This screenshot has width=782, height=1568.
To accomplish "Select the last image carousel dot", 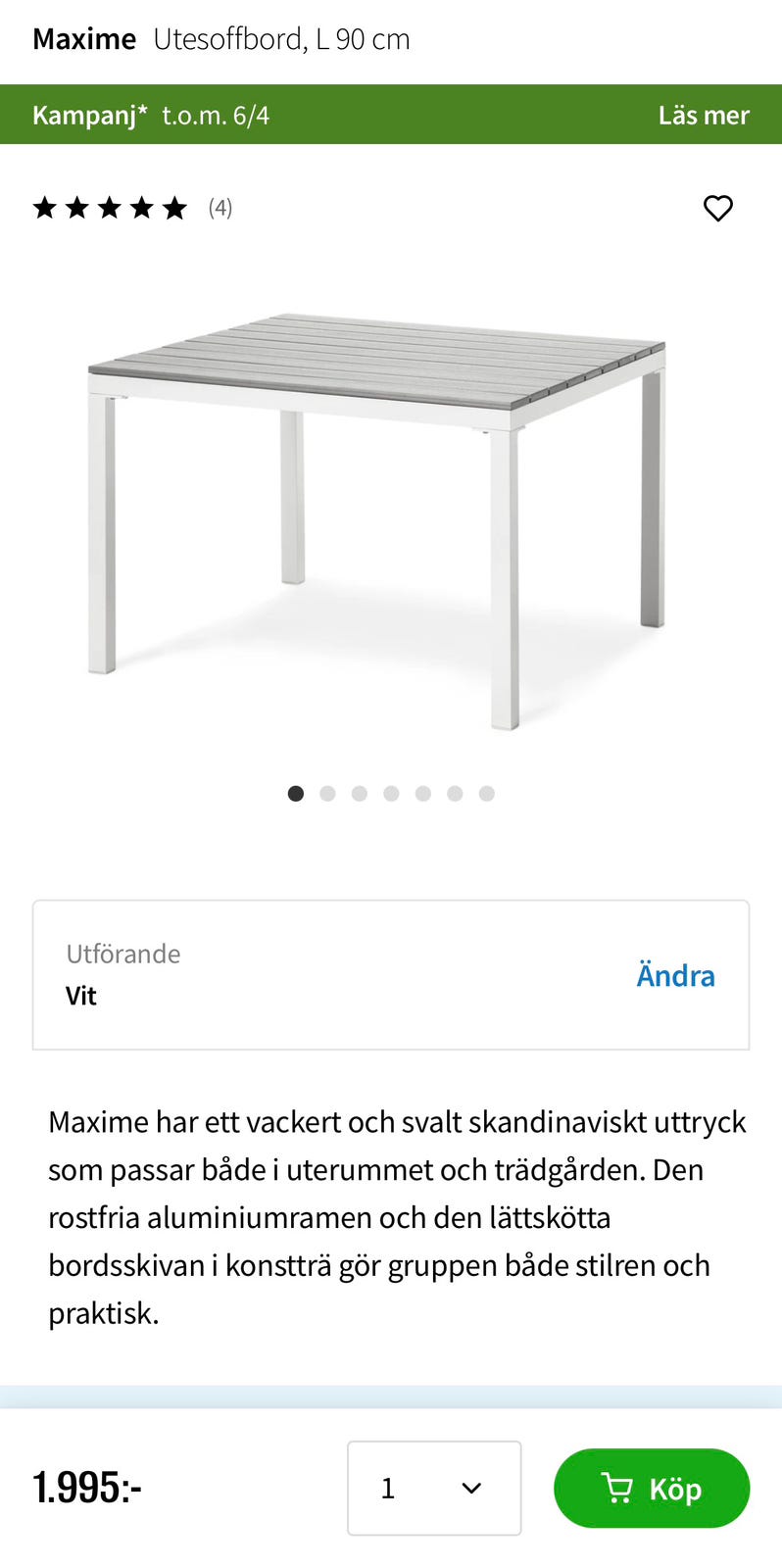I will 487,793.
